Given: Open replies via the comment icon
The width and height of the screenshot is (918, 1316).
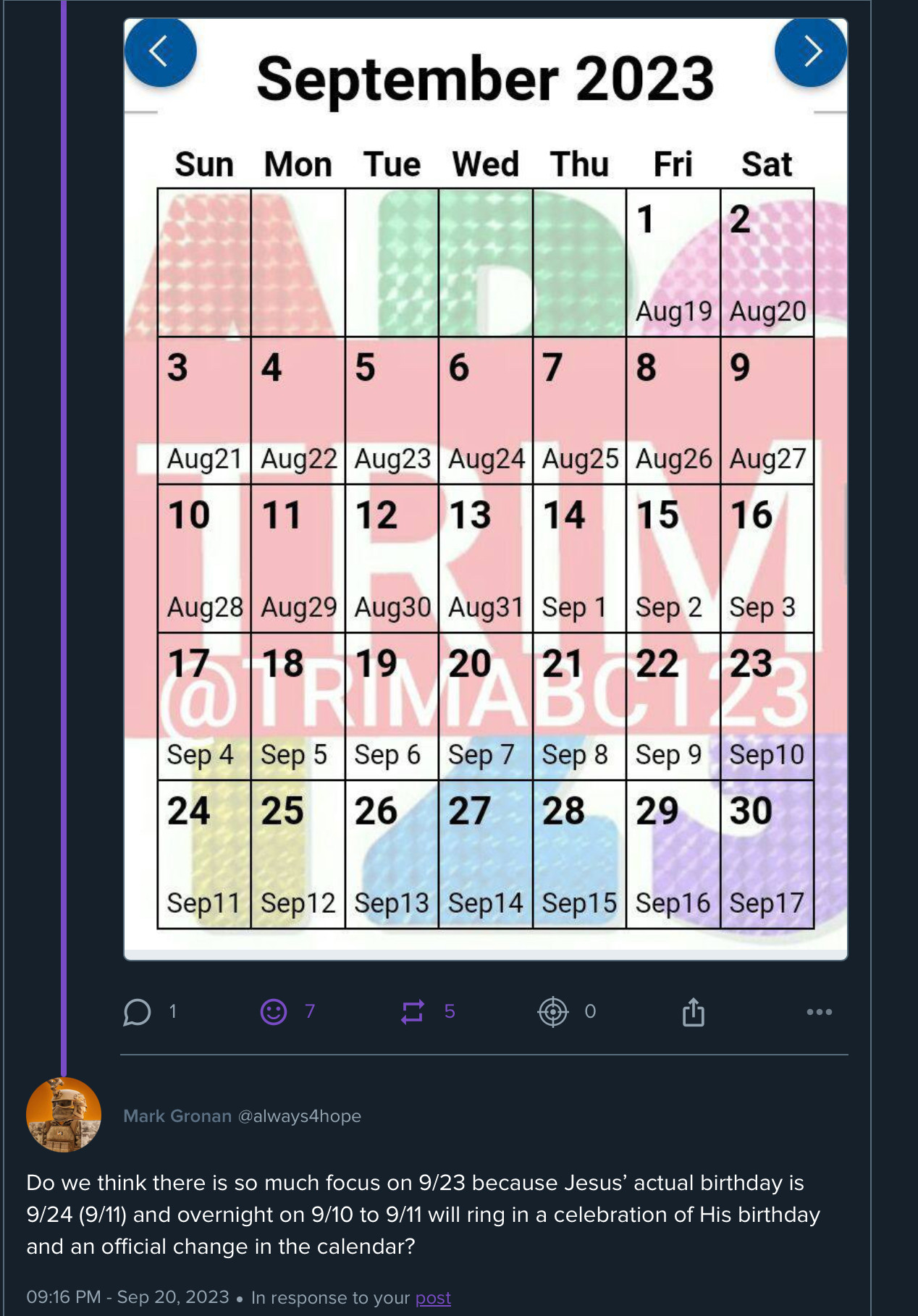Looking at the screenshot, I should (x=137, y=1011).
